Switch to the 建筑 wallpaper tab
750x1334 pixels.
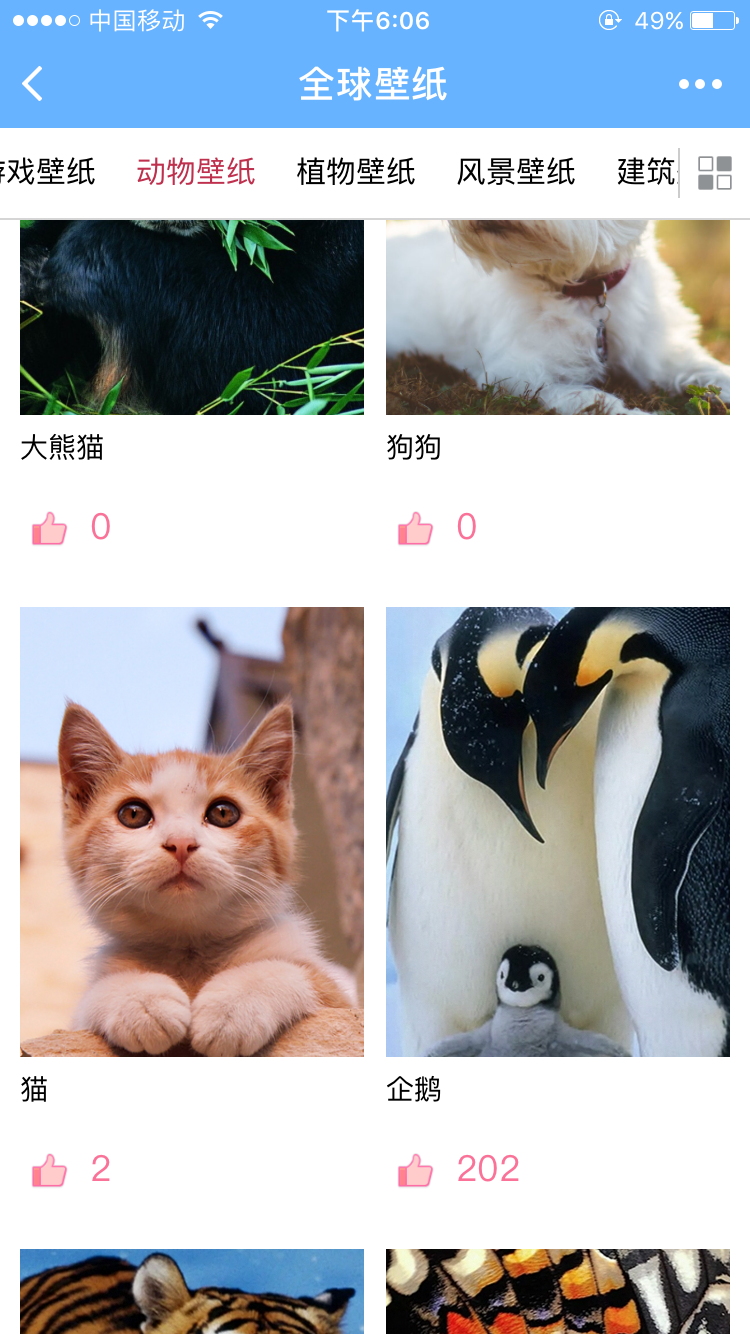(x=646, y=172)
